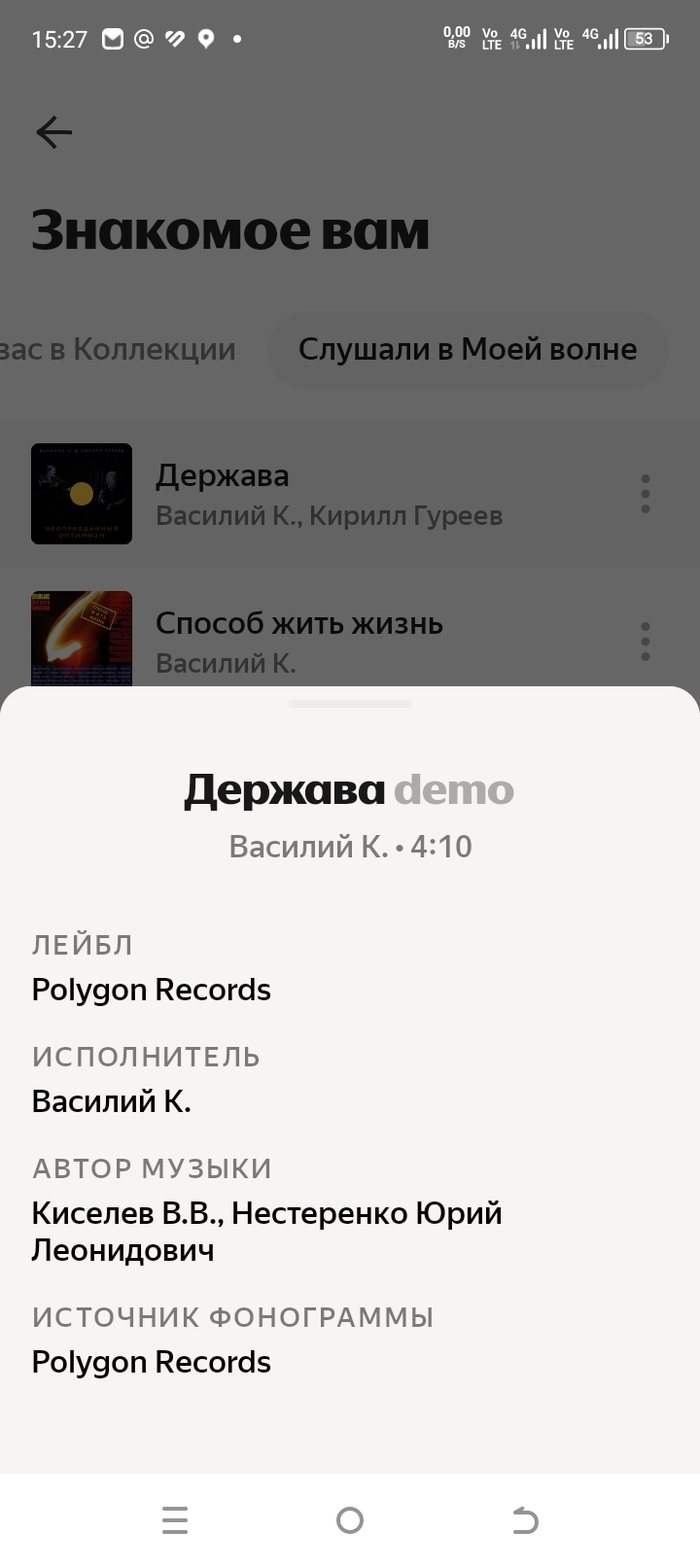The height and width of the screenshot is (1567, 700).
Task: Tap the bottom sheet drag handle
Action: point(350,704)
